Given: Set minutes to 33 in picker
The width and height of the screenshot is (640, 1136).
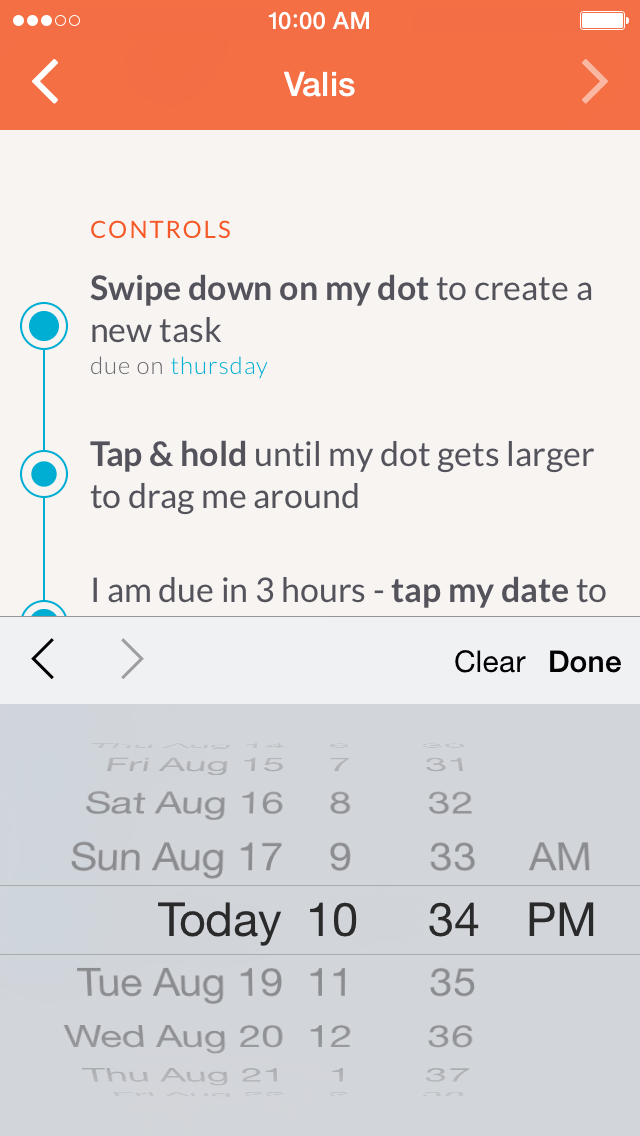Looking at the screenshot, I should pos(452,857).
